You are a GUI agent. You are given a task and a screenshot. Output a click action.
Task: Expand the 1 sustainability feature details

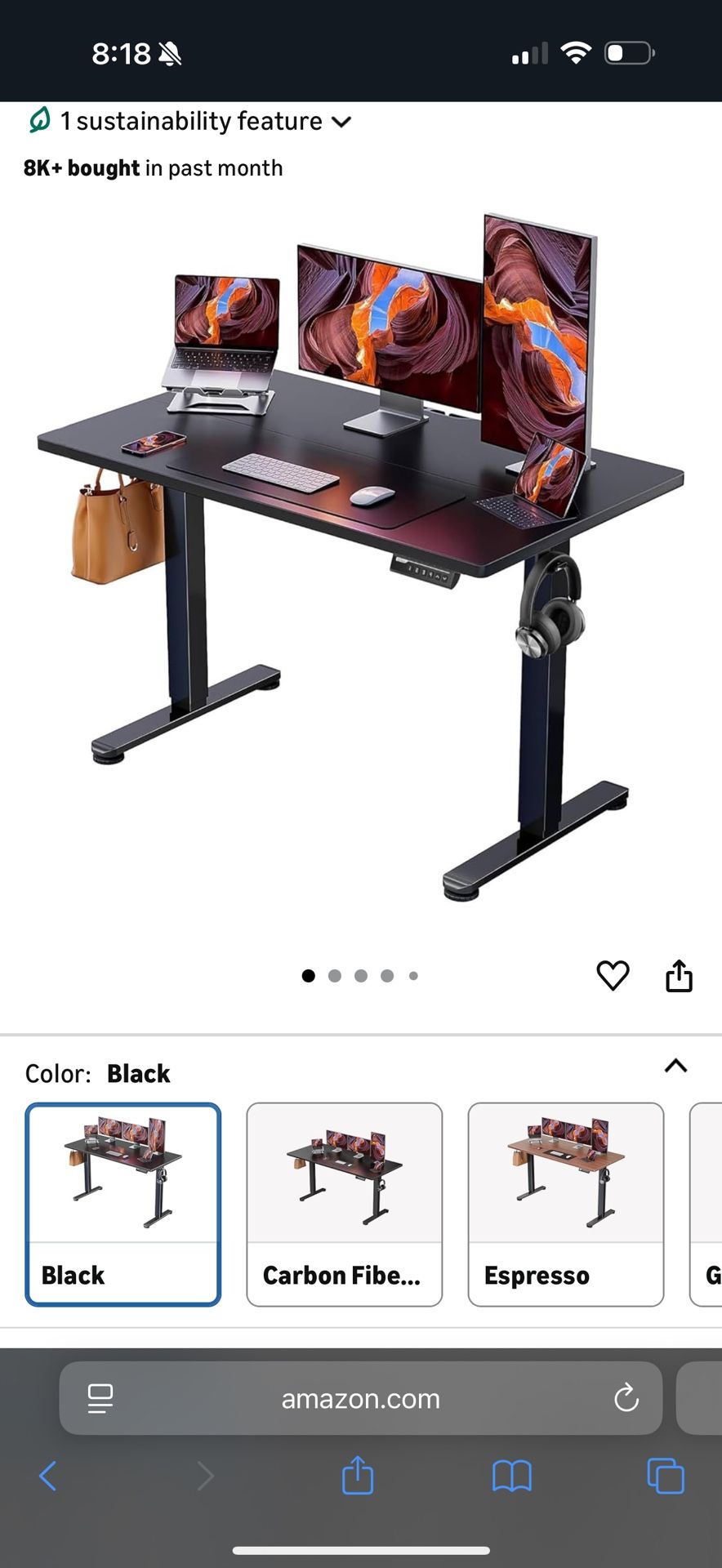click(x=342, y=121)
